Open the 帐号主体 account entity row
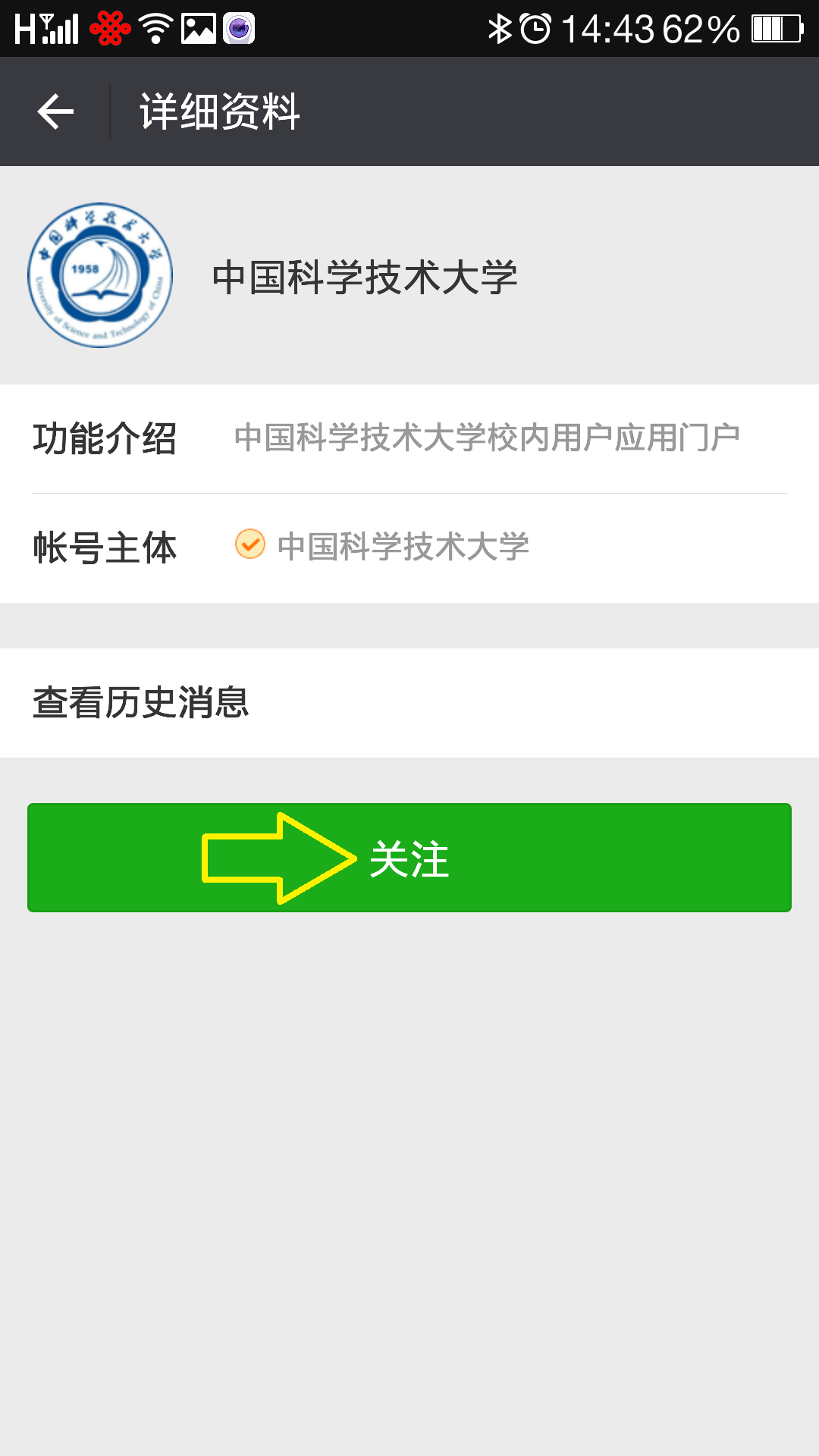The height and width of the screenshot is (1456, 819). [x=409, y=548]
